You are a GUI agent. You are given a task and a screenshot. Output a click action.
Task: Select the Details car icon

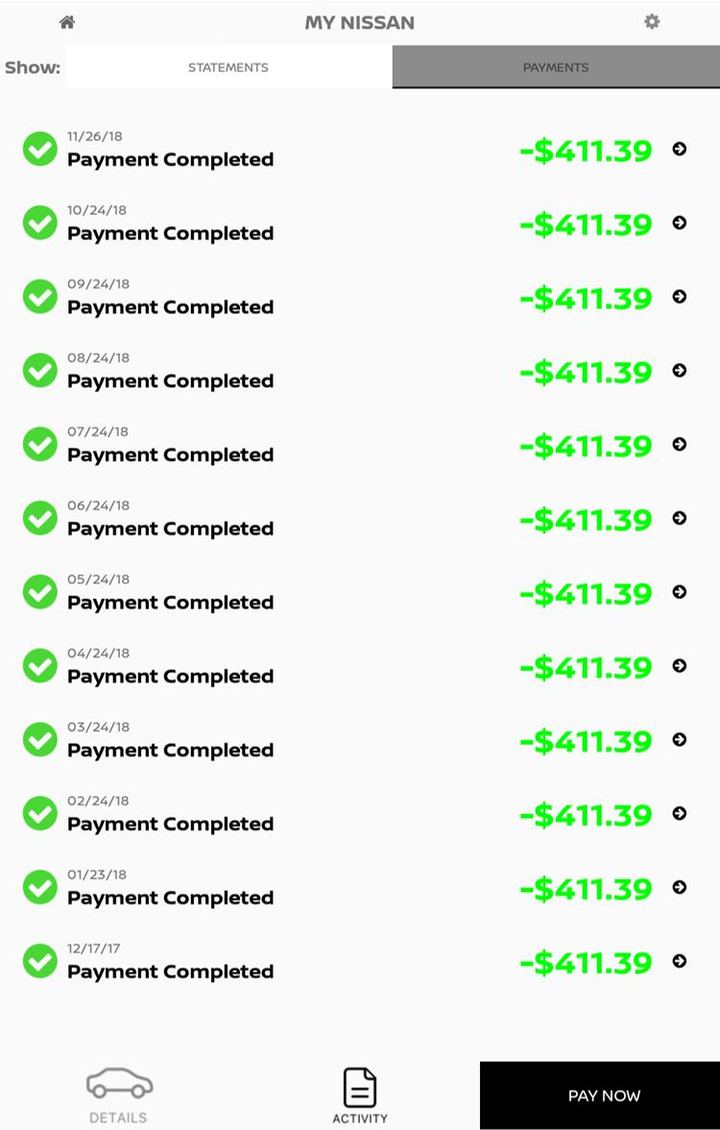coord(118,1085)
